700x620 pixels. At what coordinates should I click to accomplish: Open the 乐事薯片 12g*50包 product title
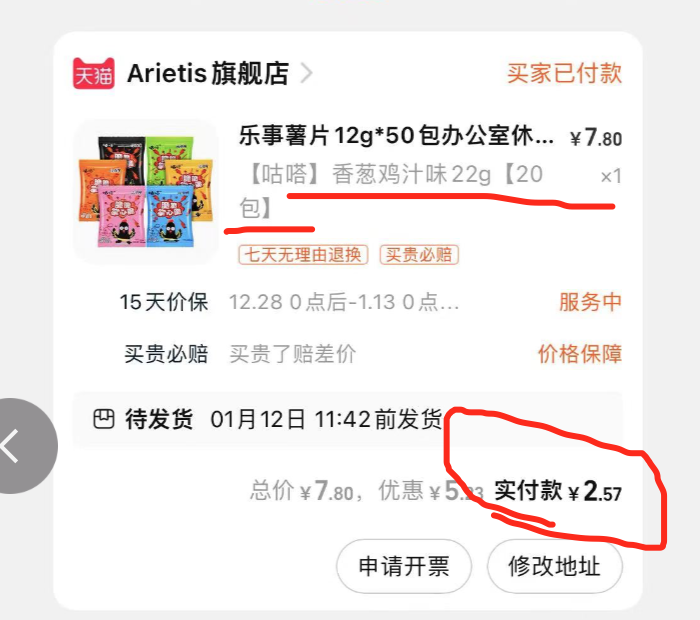pyautogui.click(x=395, y=136)
